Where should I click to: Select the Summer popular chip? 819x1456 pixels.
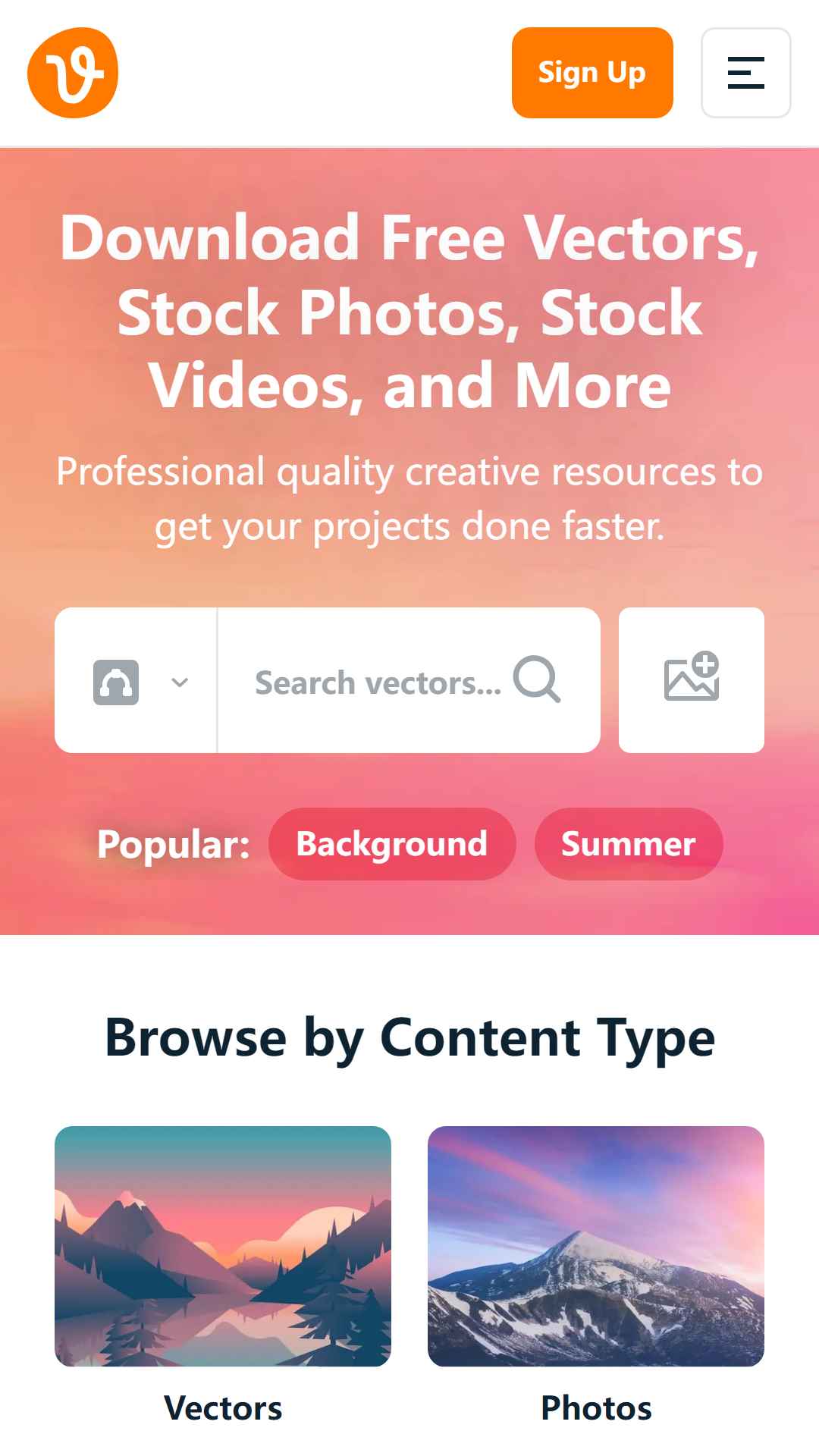point(629,844)
